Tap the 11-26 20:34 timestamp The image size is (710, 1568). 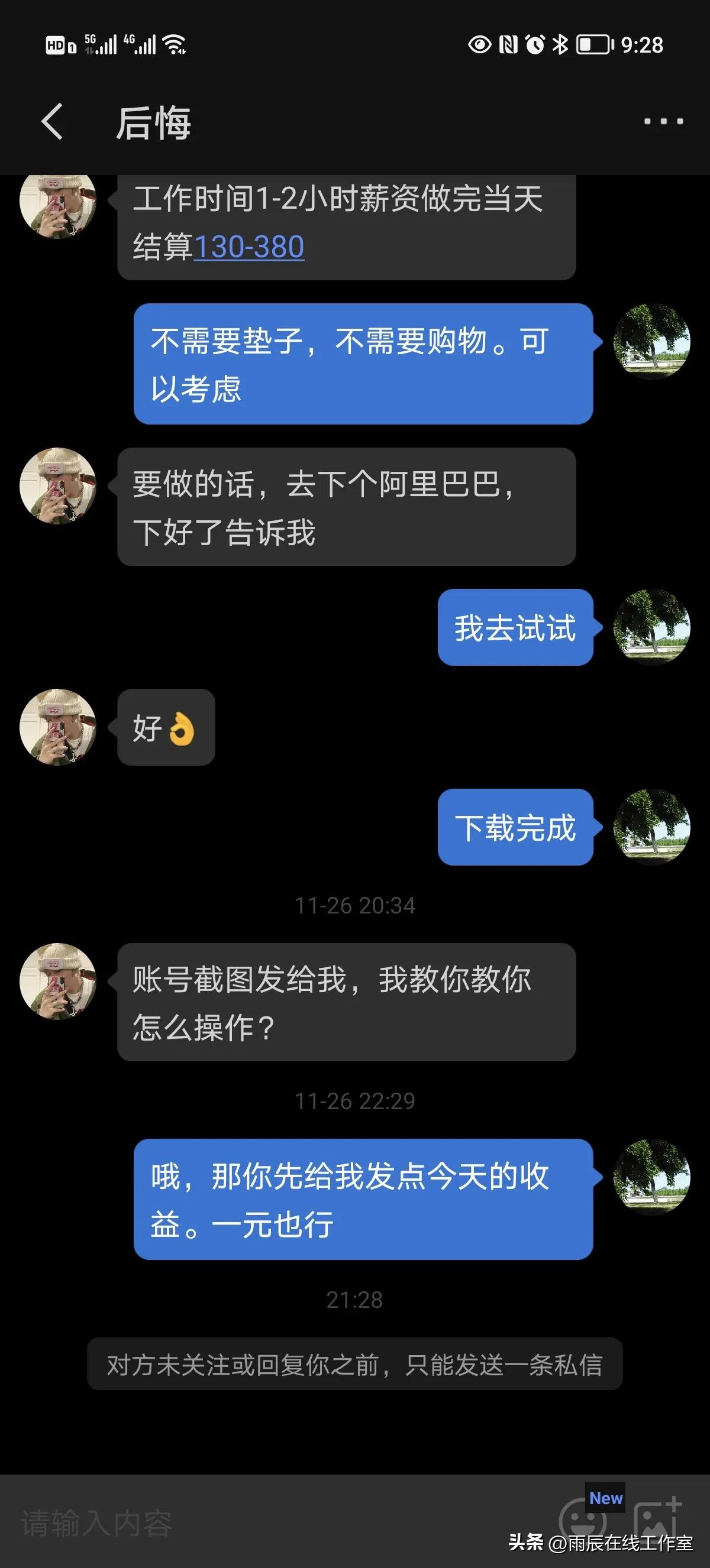pos(355,905)
